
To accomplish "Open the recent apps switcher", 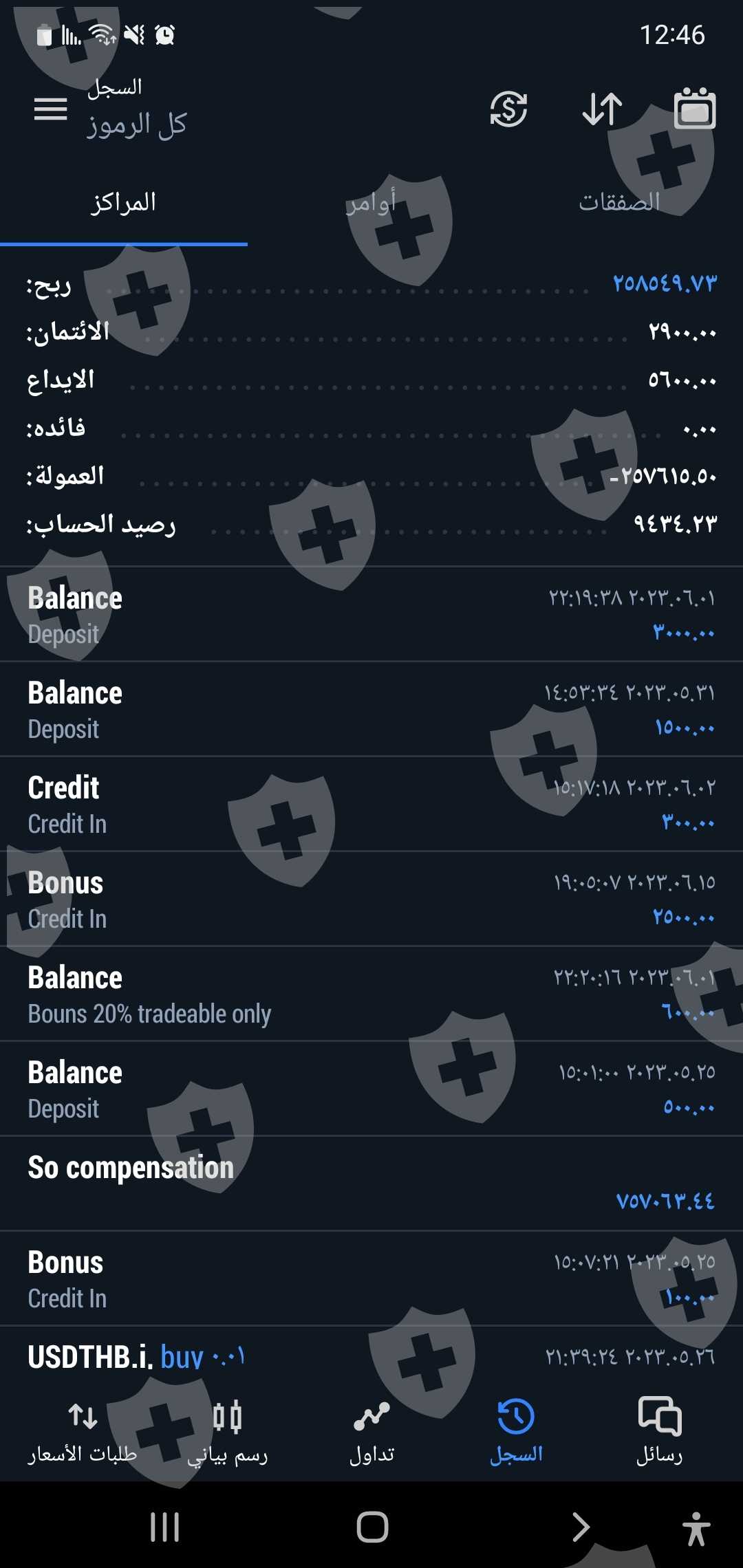I will 165,1527.
